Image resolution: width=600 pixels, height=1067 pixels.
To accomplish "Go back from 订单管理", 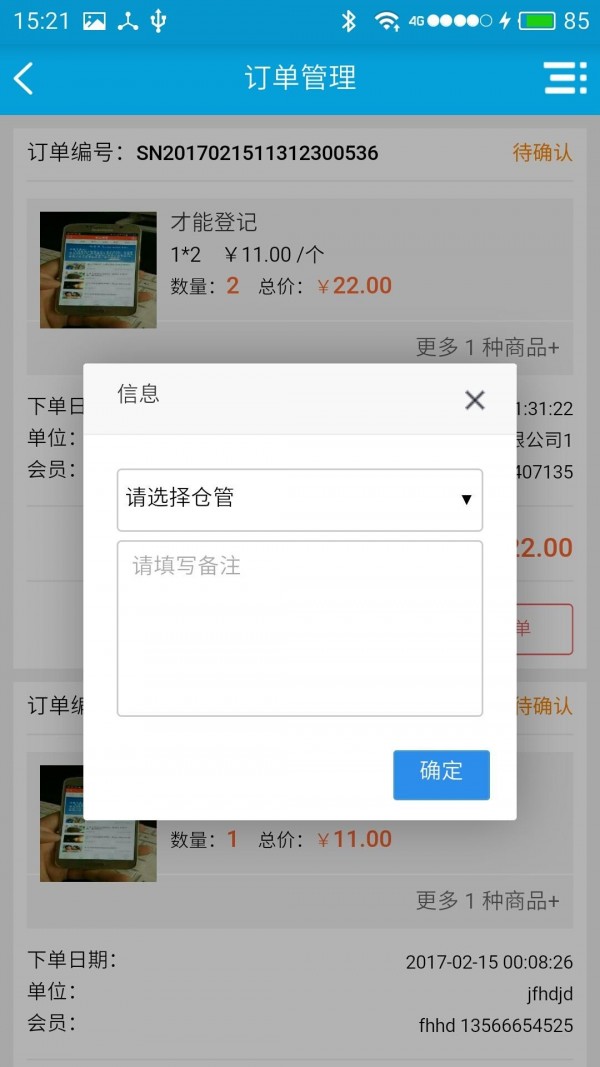I will (25, 78).
